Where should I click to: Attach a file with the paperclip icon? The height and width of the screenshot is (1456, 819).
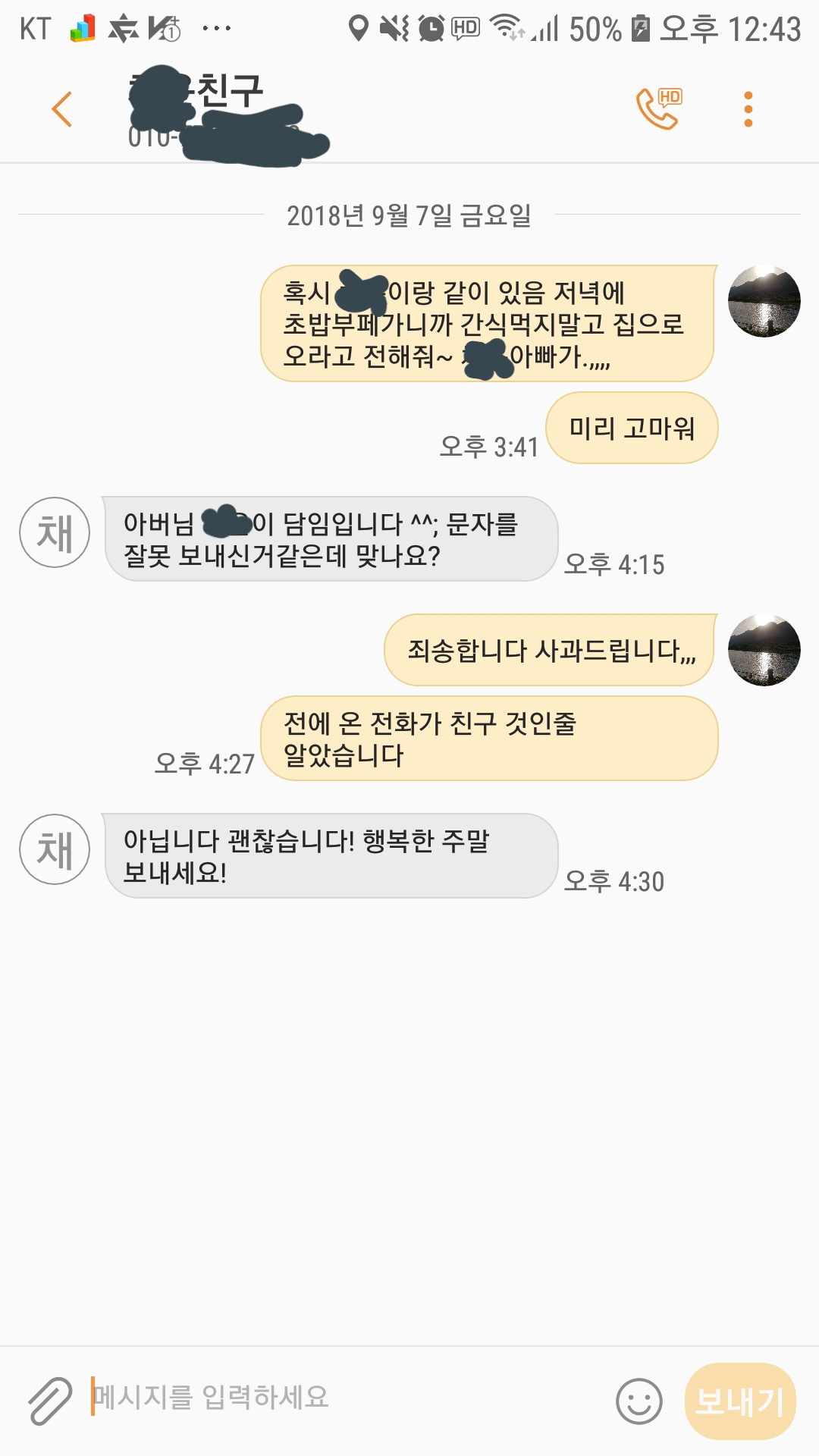coord(49,1400)
